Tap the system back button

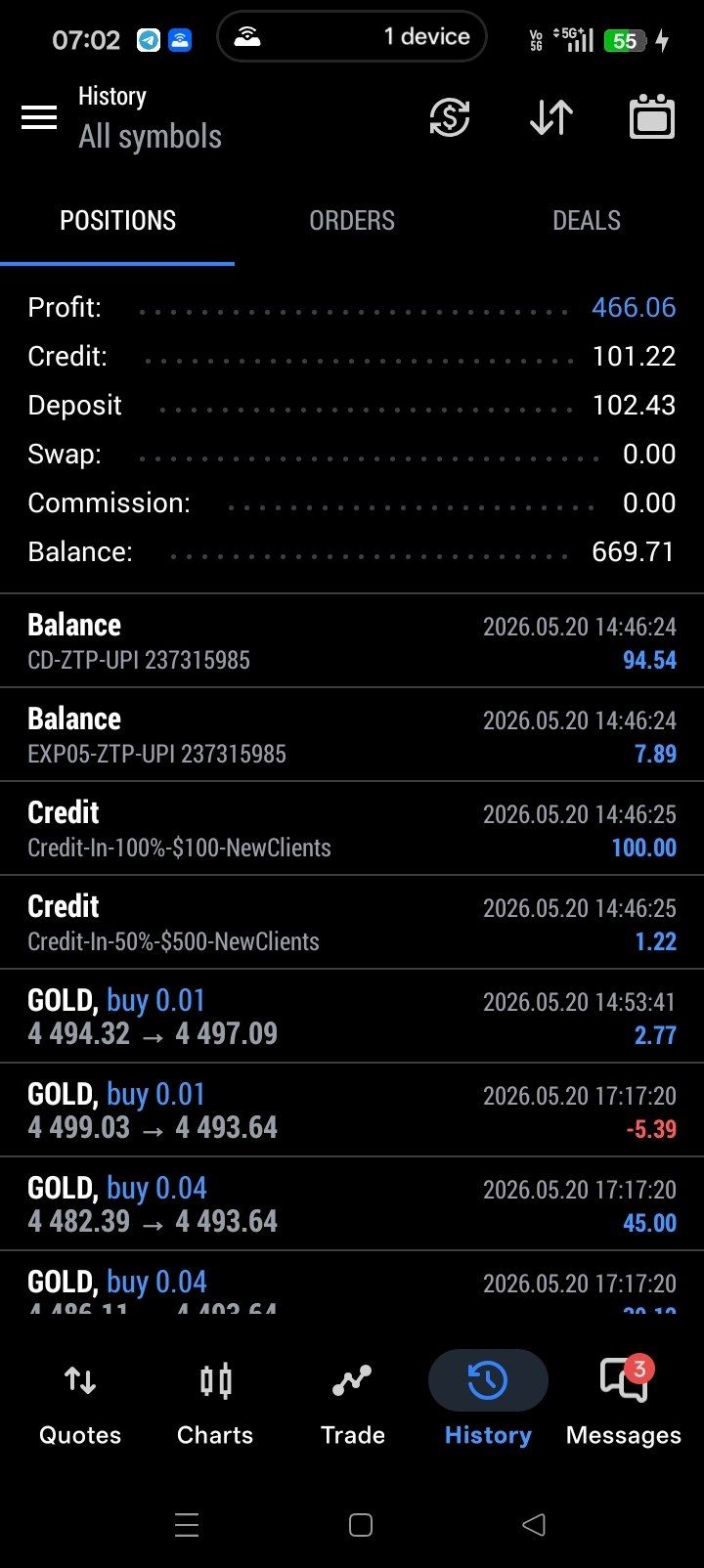click(534, 1524)
